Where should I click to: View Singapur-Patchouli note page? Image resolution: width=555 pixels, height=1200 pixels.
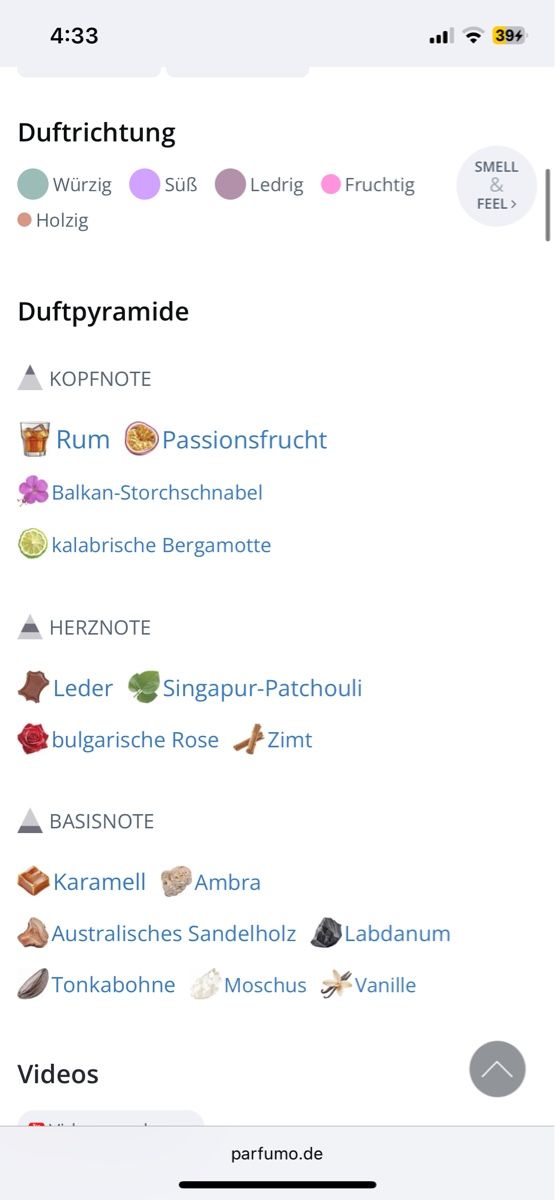[245, 688]
